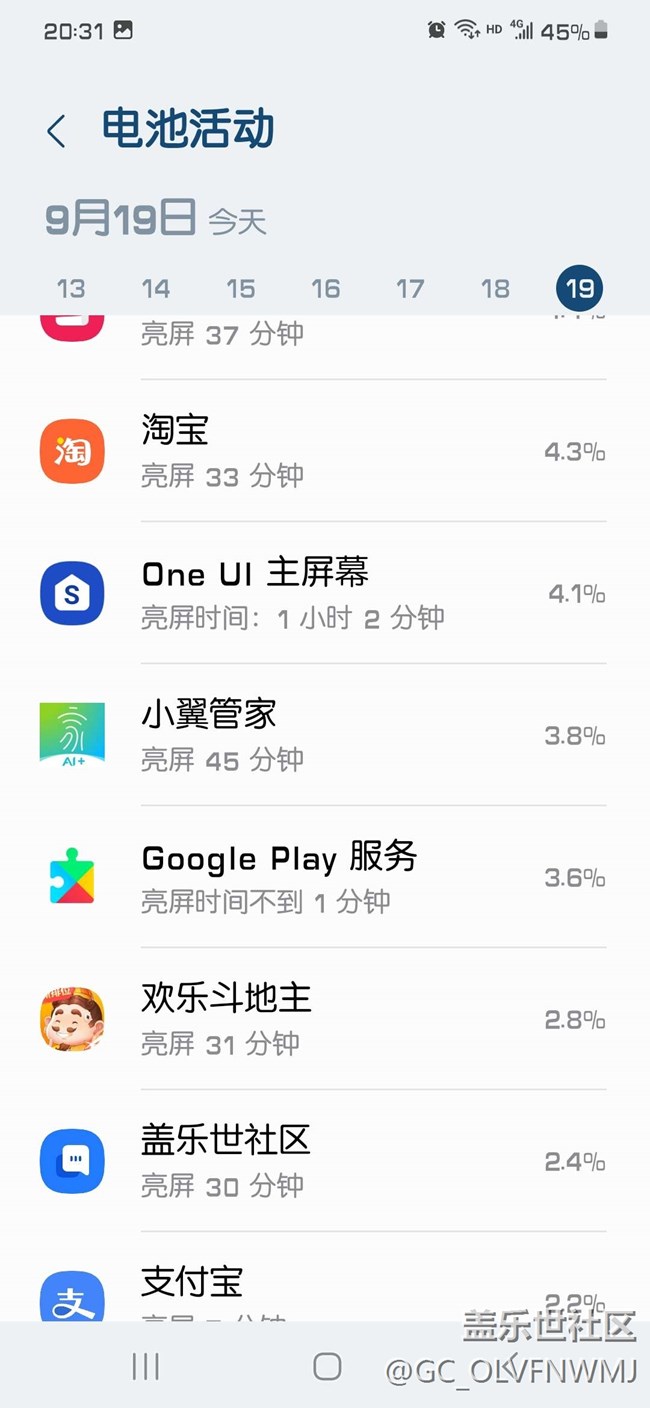Viewport: 650px width, 1408px height.
Task: Open 盖乐世社区 battery details
Action: [x=324, y=1162]
